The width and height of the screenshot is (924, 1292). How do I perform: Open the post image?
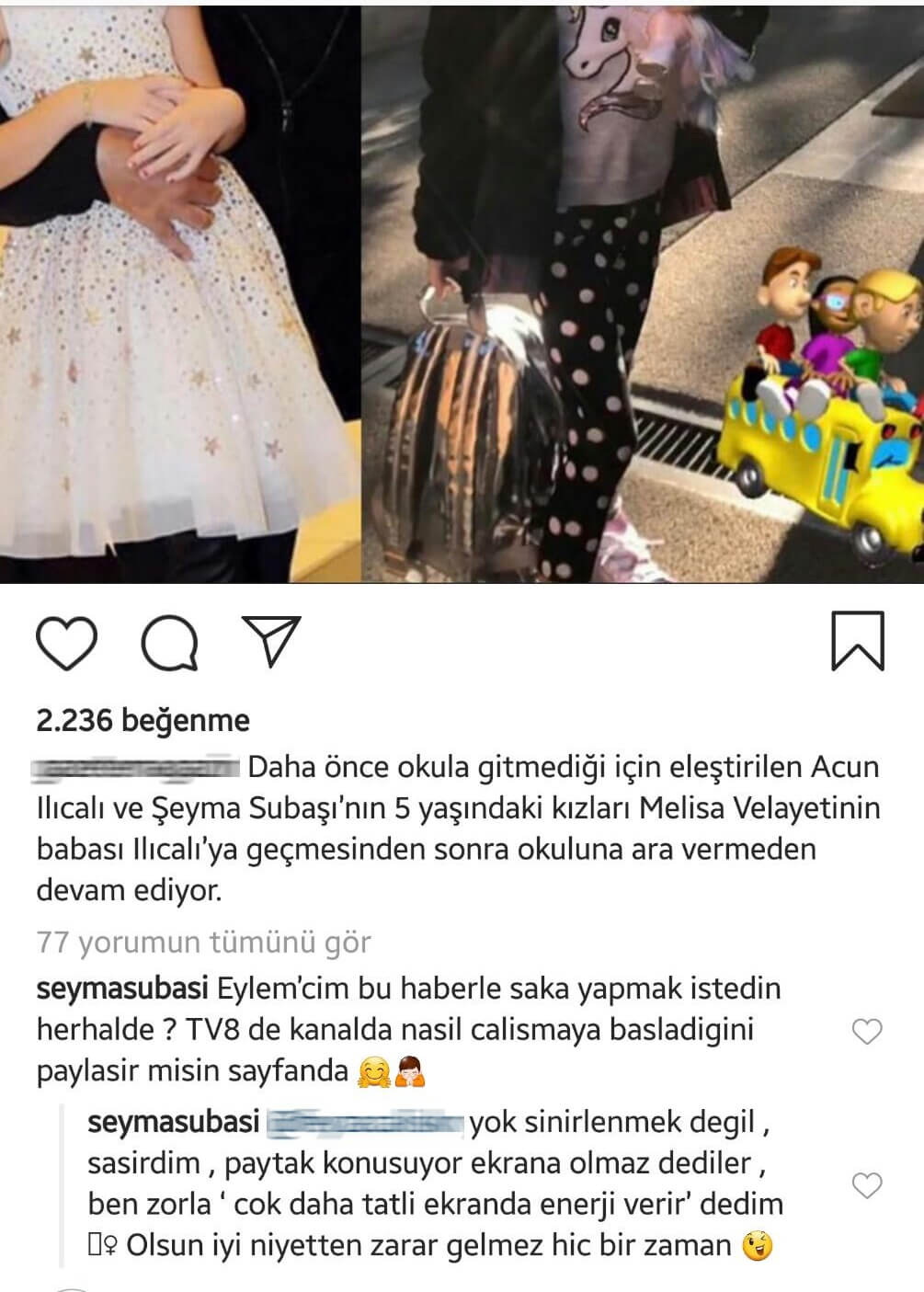point(462,292)
